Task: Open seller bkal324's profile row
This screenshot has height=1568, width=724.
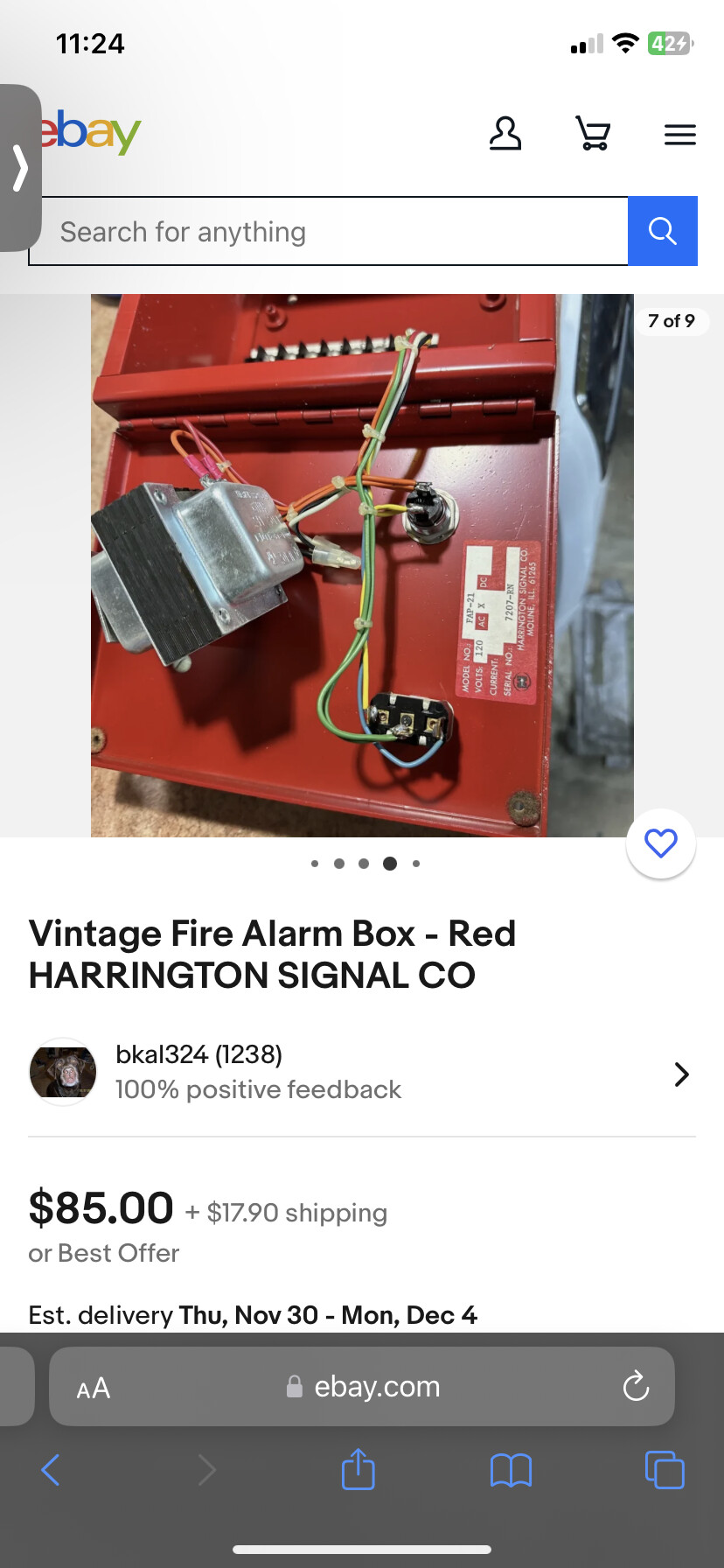Action: [x=362, y=1073]
